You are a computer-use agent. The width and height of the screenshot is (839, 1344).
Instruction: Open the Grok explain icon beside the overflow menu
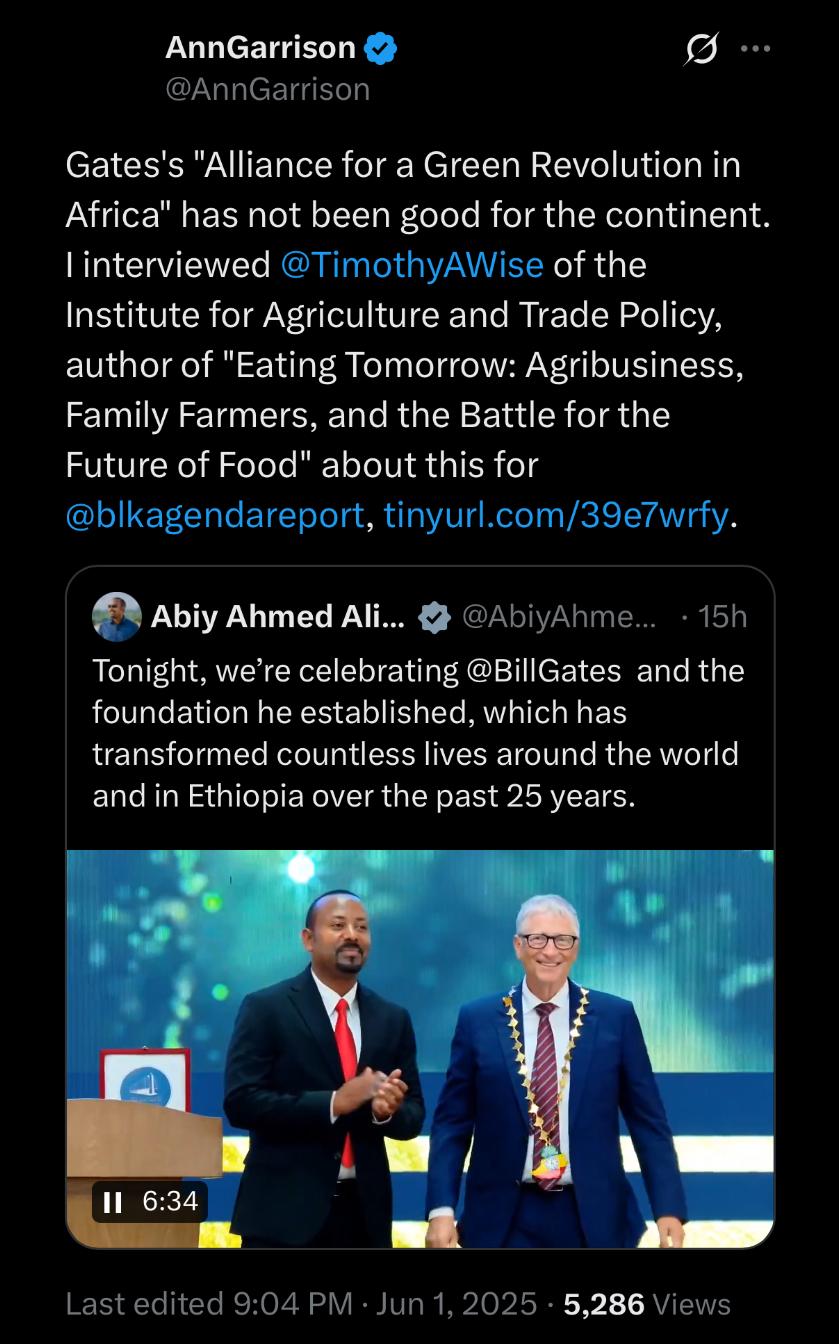tap(701, 48)
